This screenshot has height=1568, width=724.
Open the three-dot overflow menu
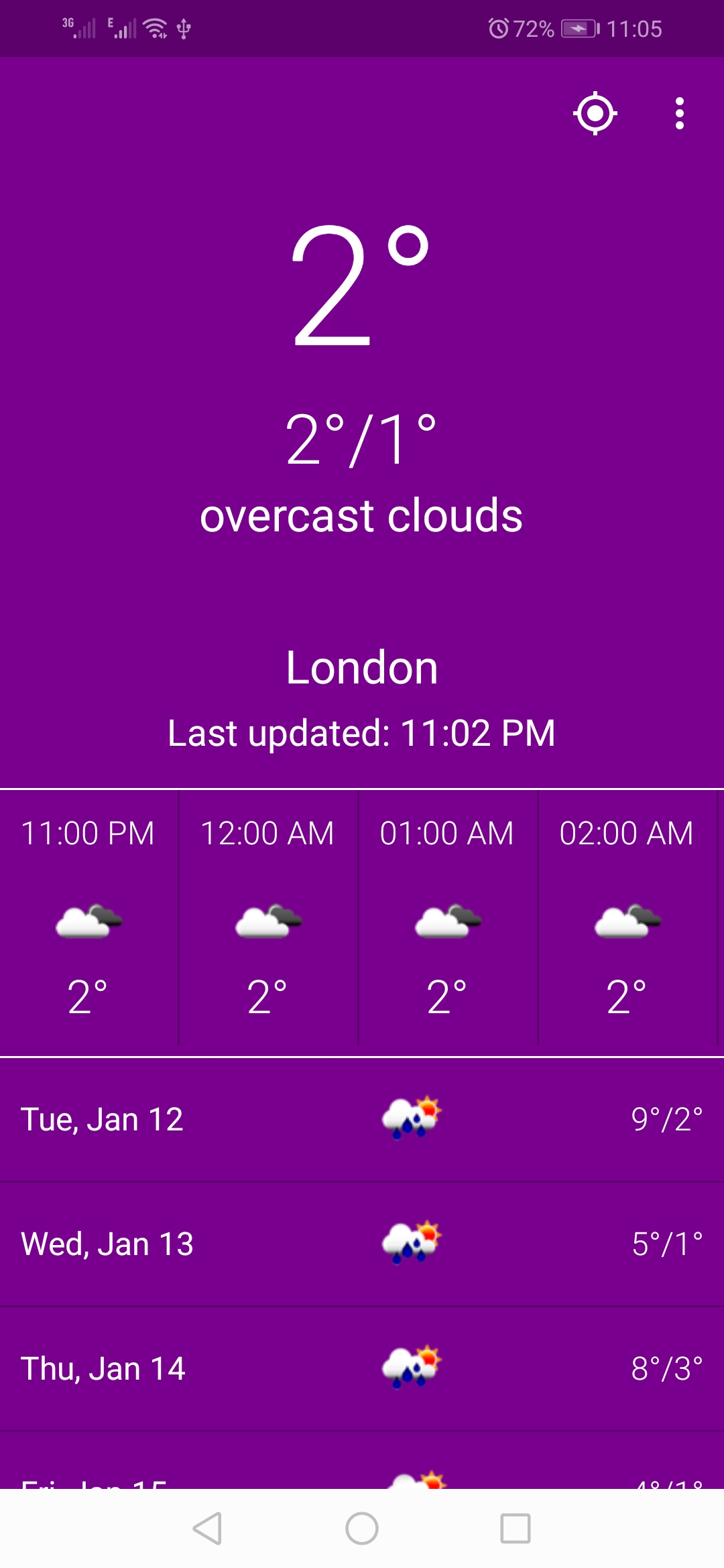[679, 114]
